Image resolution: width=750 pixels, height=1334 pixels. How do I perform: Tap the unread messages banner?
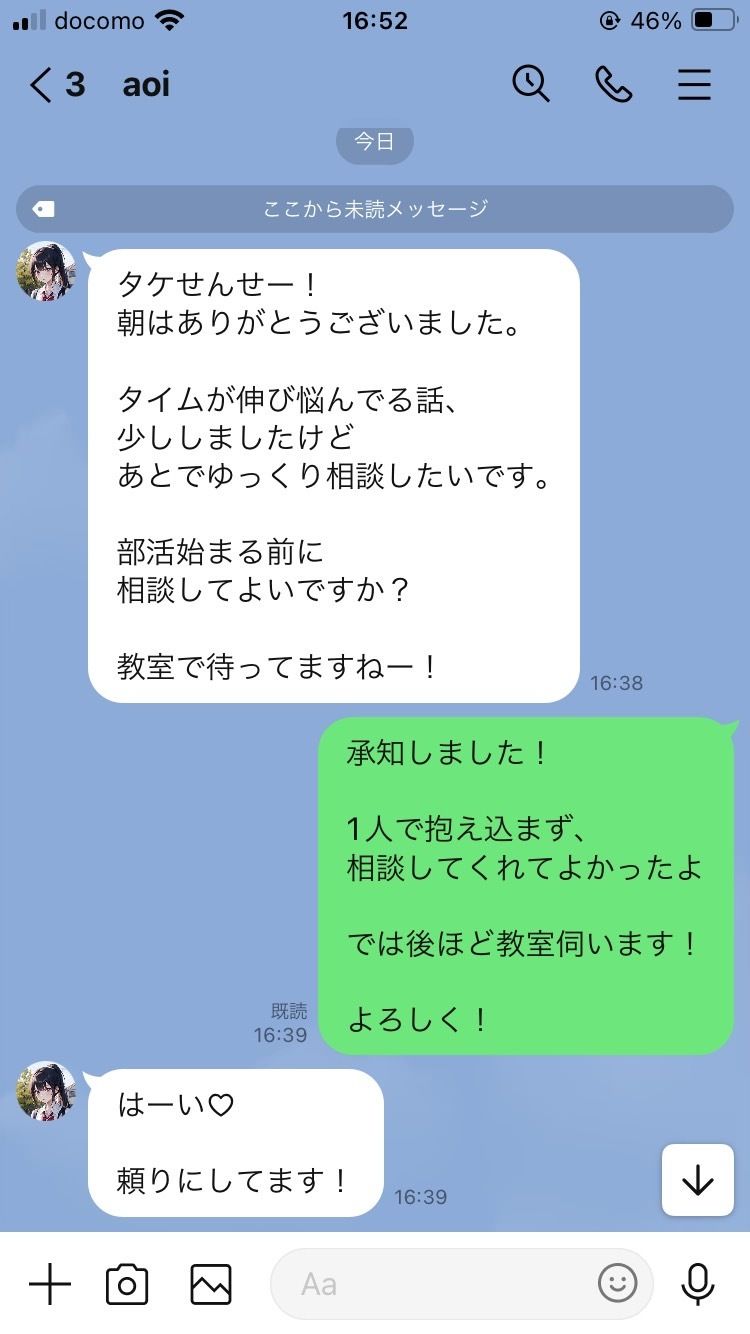pyautogui.click(x=375, y=209)
